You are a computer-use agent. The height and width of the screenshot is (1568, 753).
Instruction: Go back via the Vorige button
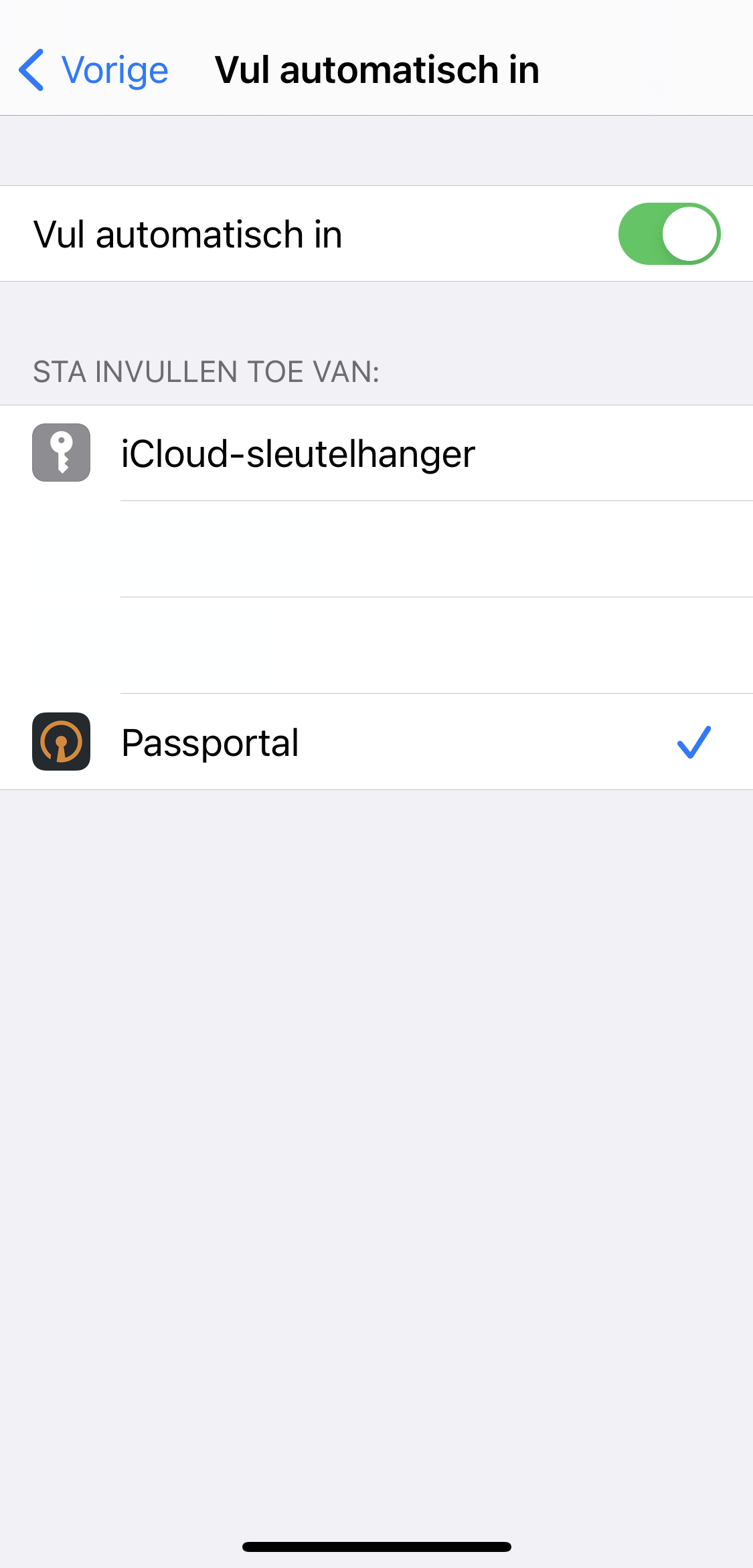pyautogui.click(x=94, y=70)
